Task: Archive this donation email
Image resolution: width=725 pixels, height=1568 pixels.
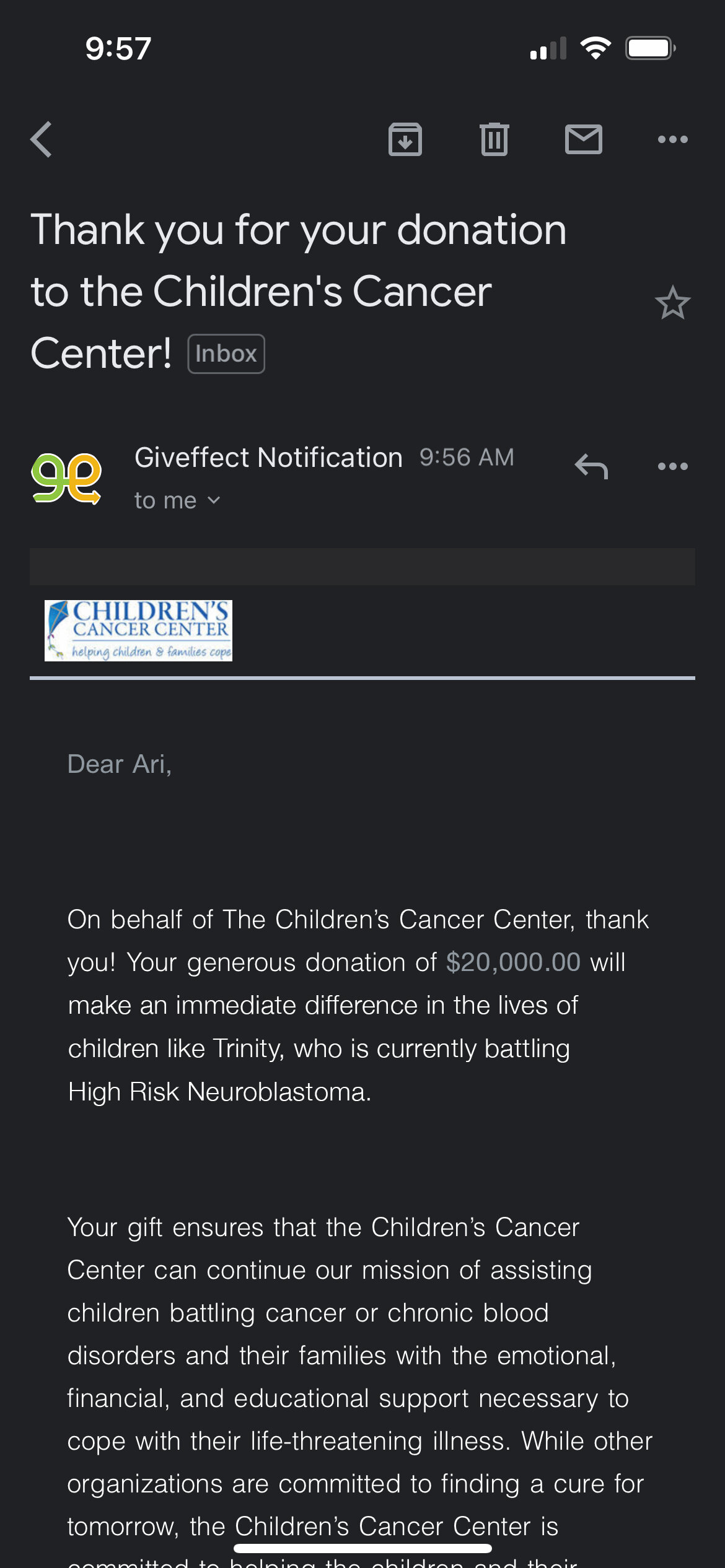Action: (x=405, y=139)
